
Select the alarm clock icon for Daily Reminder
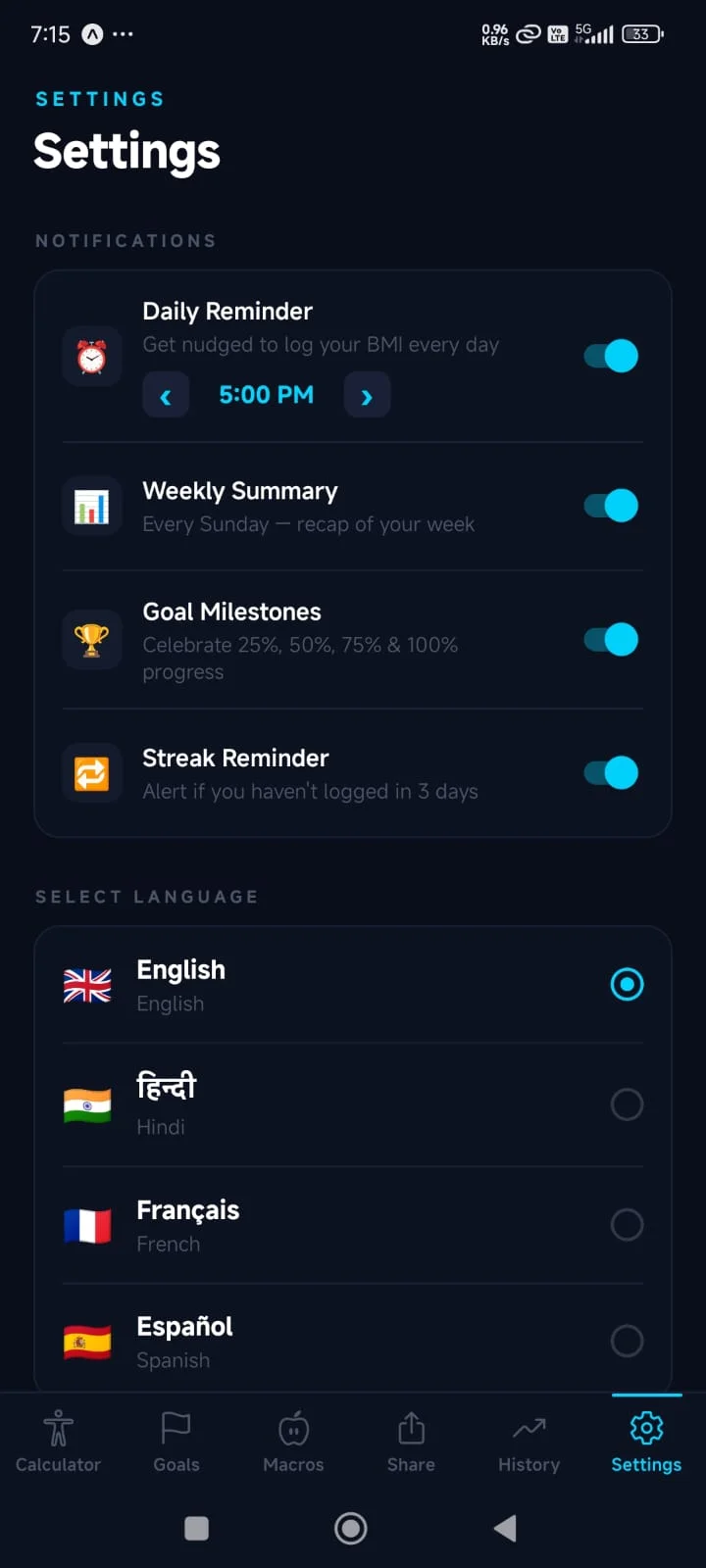pos(91,356)
